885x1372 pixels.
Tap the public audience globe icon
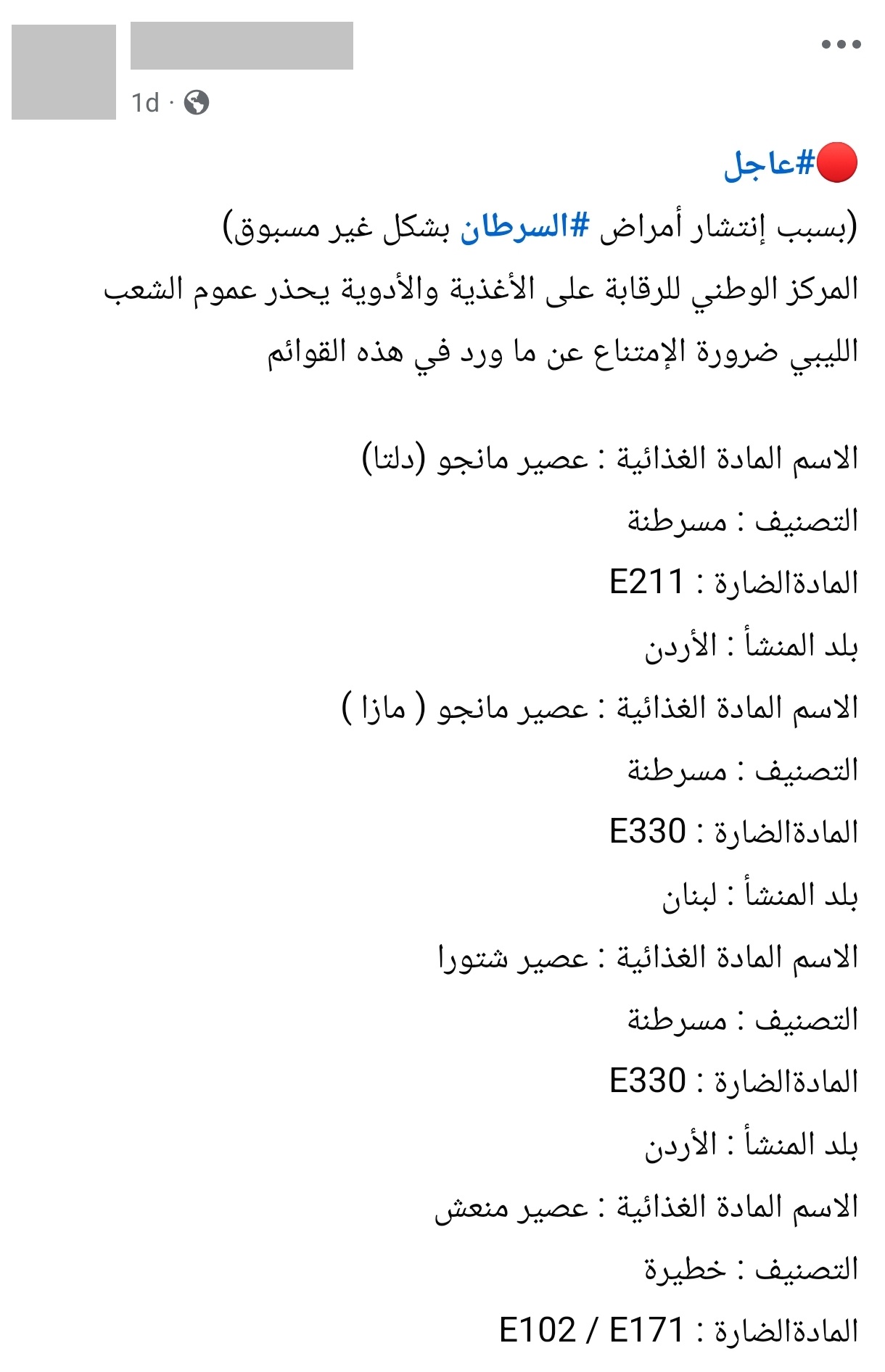197,102
